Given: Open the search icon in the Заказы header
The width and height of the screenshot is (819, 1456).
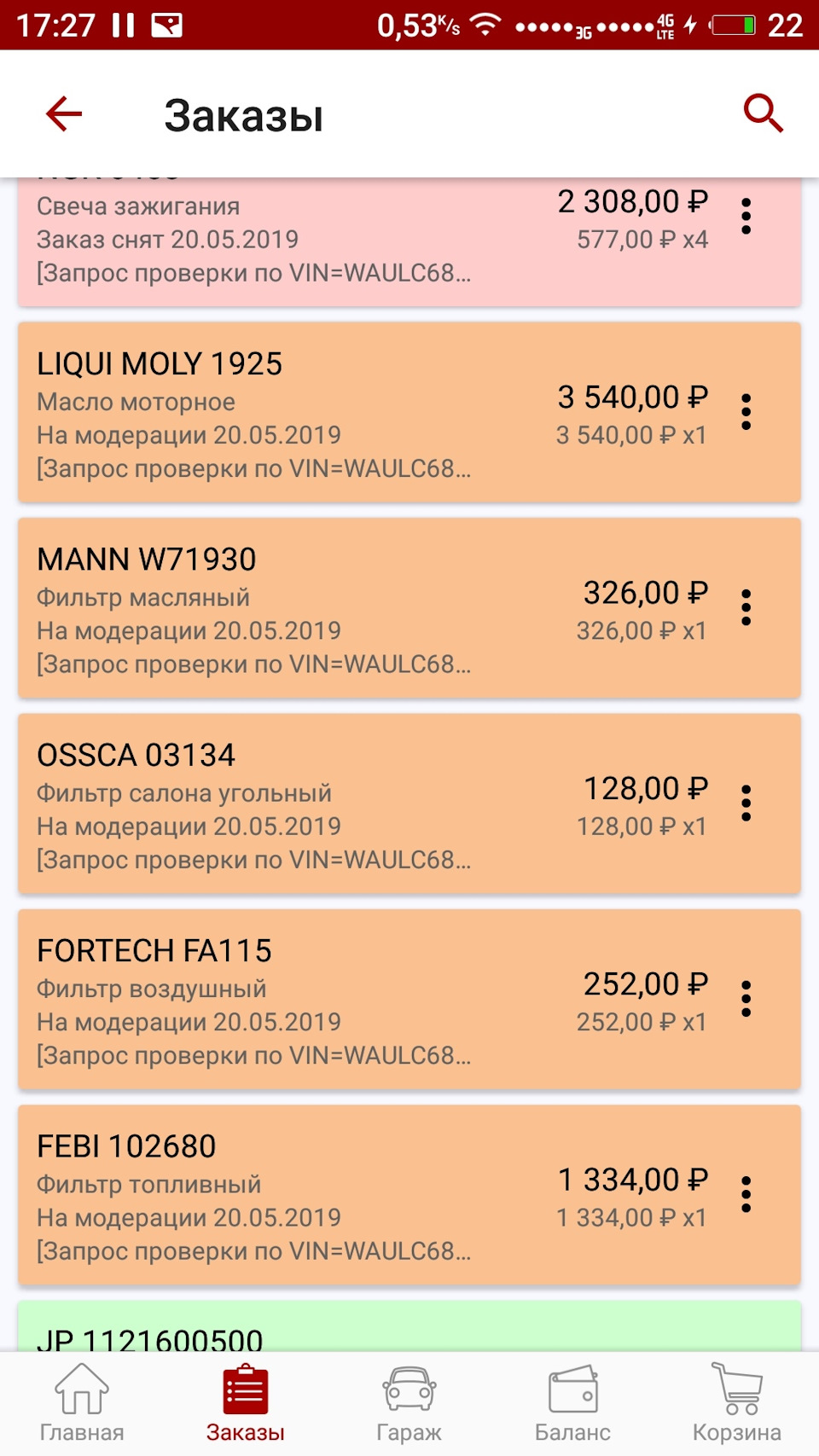Looking at the screenshot, I should (763, 112).
